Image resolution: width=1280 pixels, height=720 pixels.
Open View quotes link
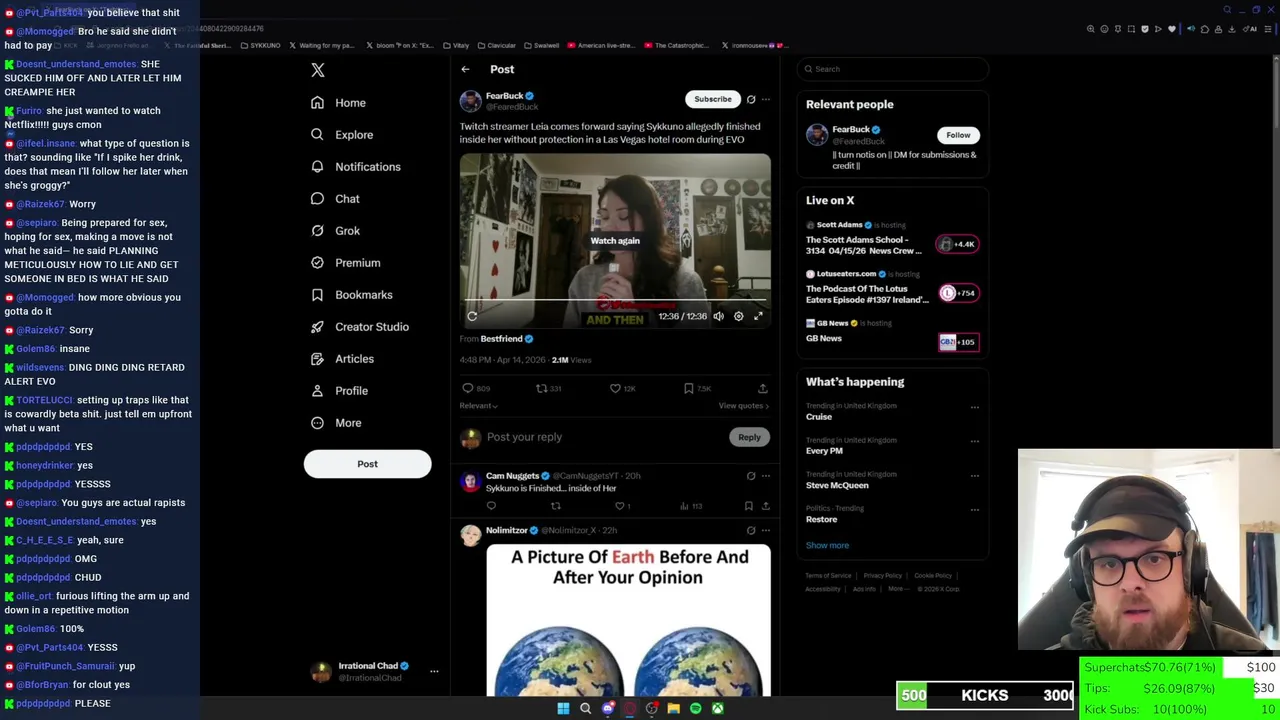pyautogui.click(x=743, y=406)
